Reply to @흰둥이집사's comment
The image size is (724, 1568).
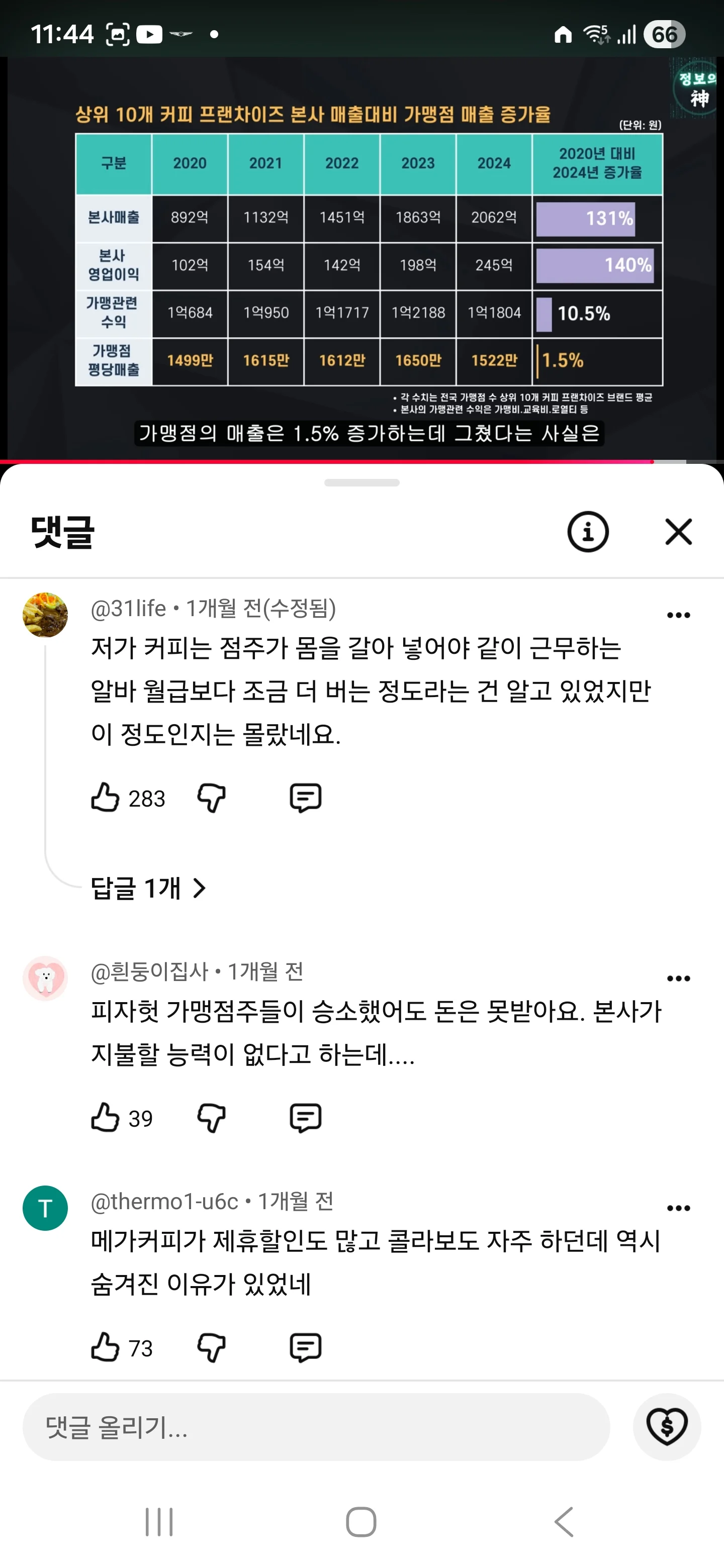305,1118
